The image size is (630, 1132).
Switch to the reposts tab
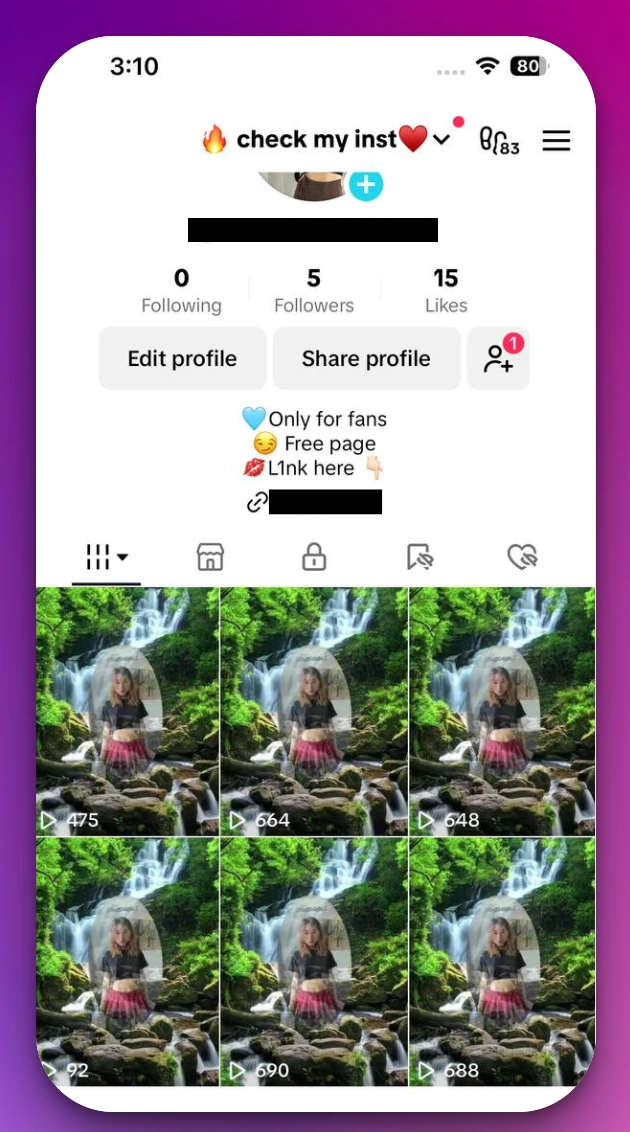point(419,557)
